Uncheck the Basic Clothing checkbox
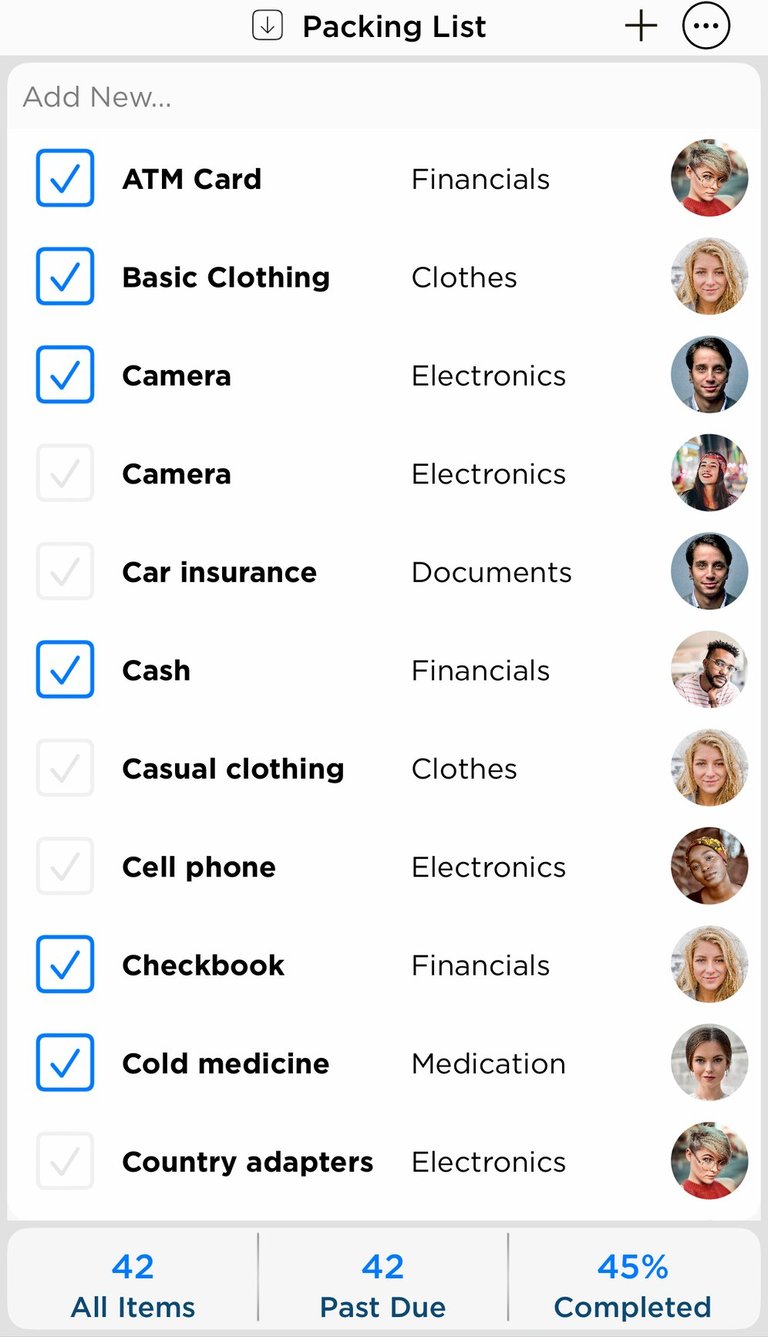This screenshot has width=768, height=1337. click(65, 277)
